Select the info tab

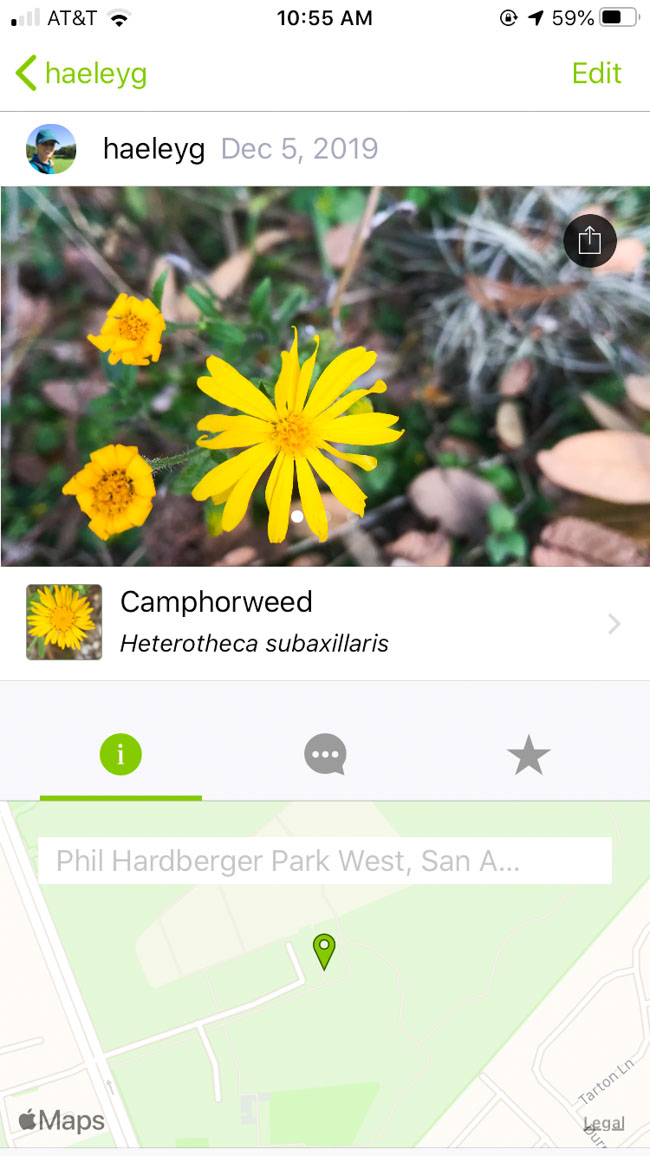[x=121, y=754]
